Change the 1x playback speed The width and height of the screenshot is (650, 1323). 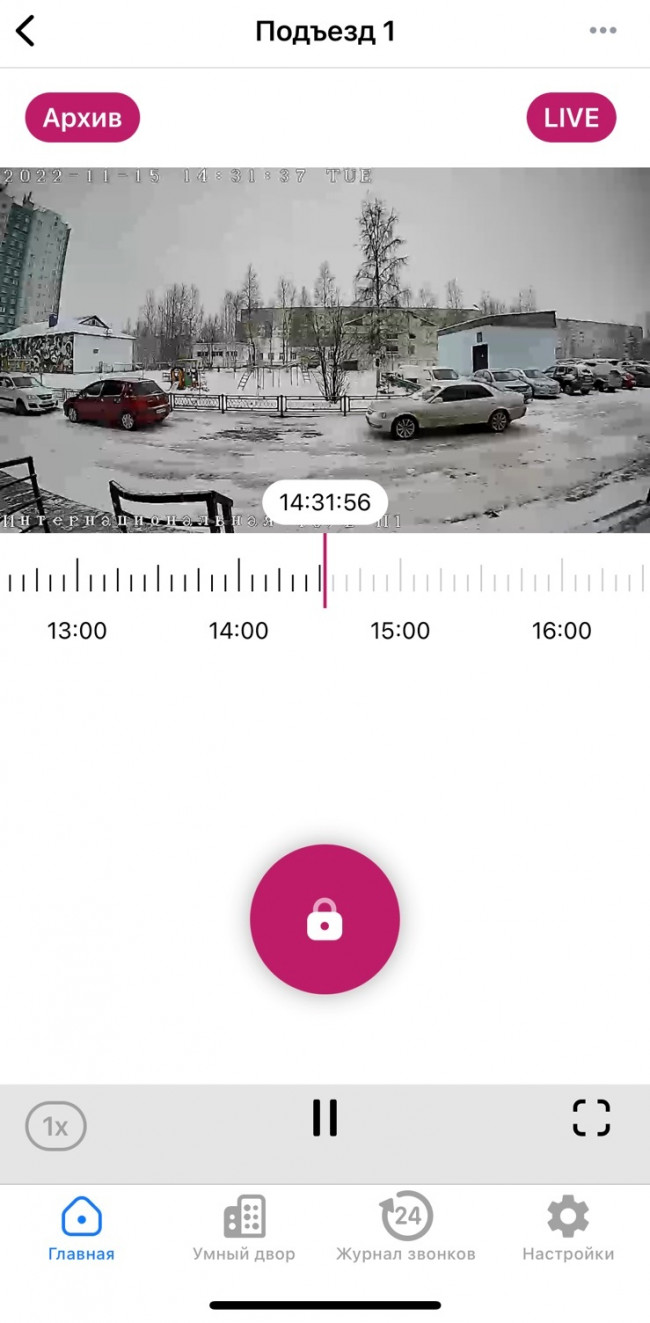point(56,1127)
